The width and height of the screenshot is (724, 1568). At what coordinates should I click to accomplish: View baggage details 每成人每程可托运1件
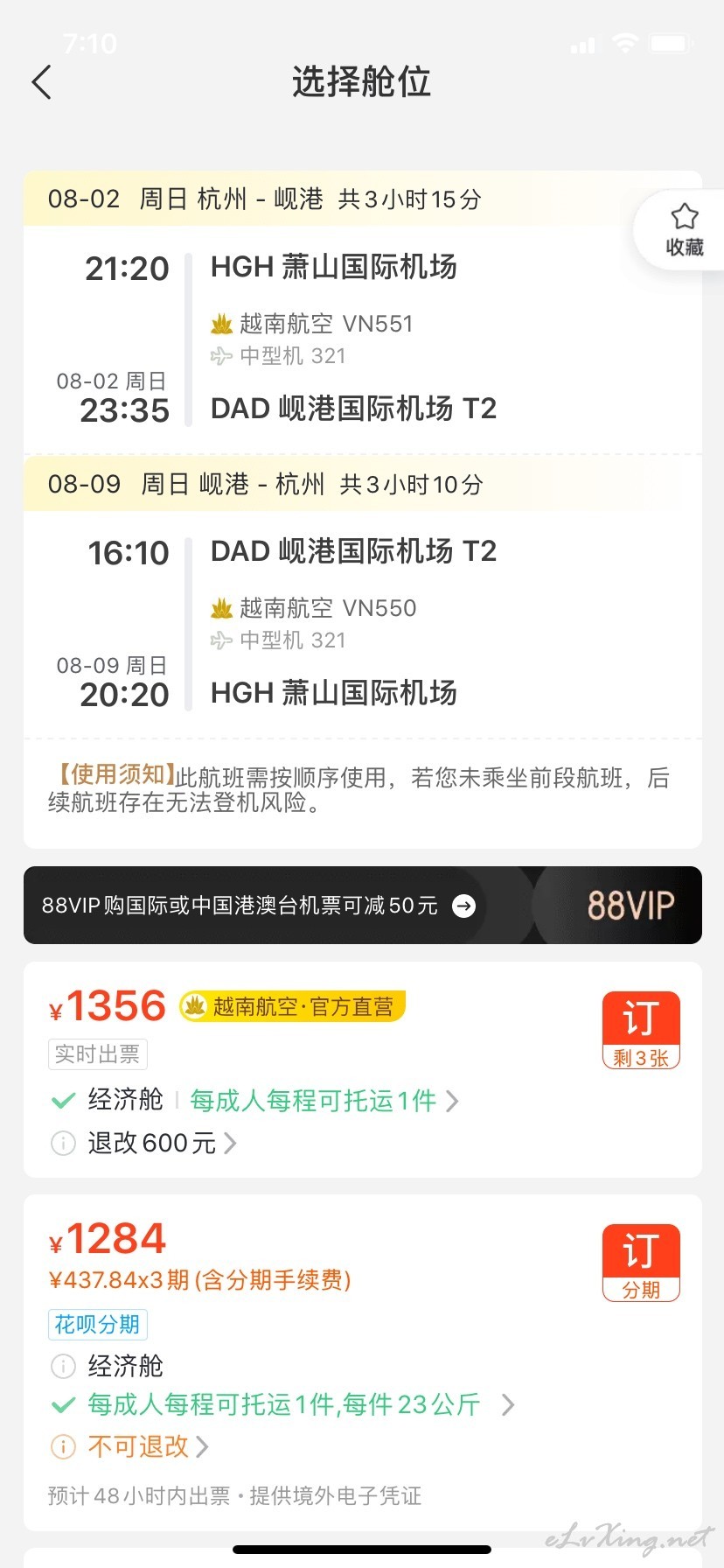click(x=324, y=1100)
